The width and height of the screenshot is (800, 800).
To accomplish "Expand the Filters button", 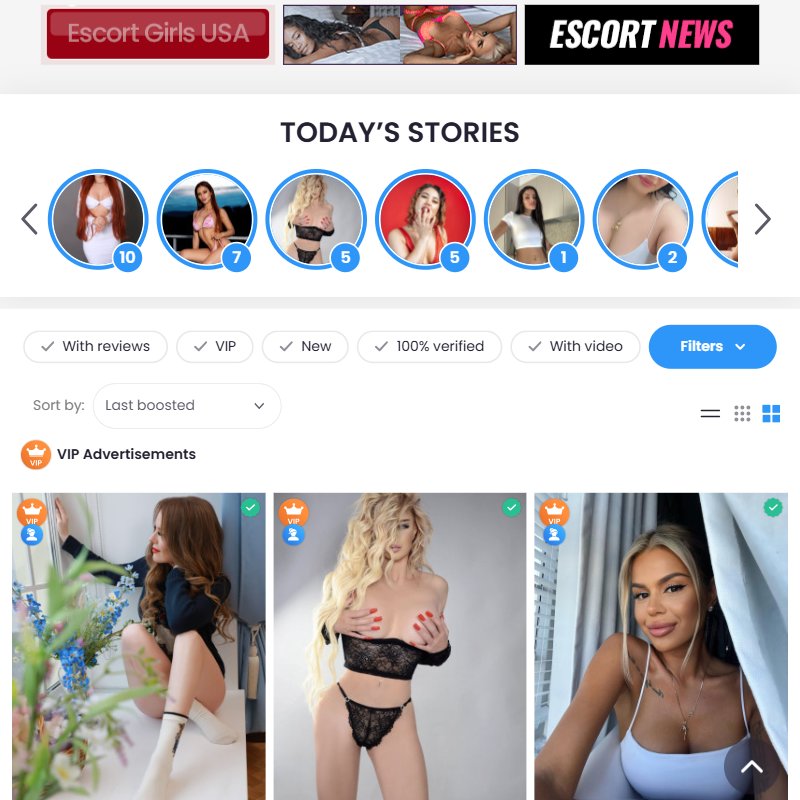I will 712,346.
